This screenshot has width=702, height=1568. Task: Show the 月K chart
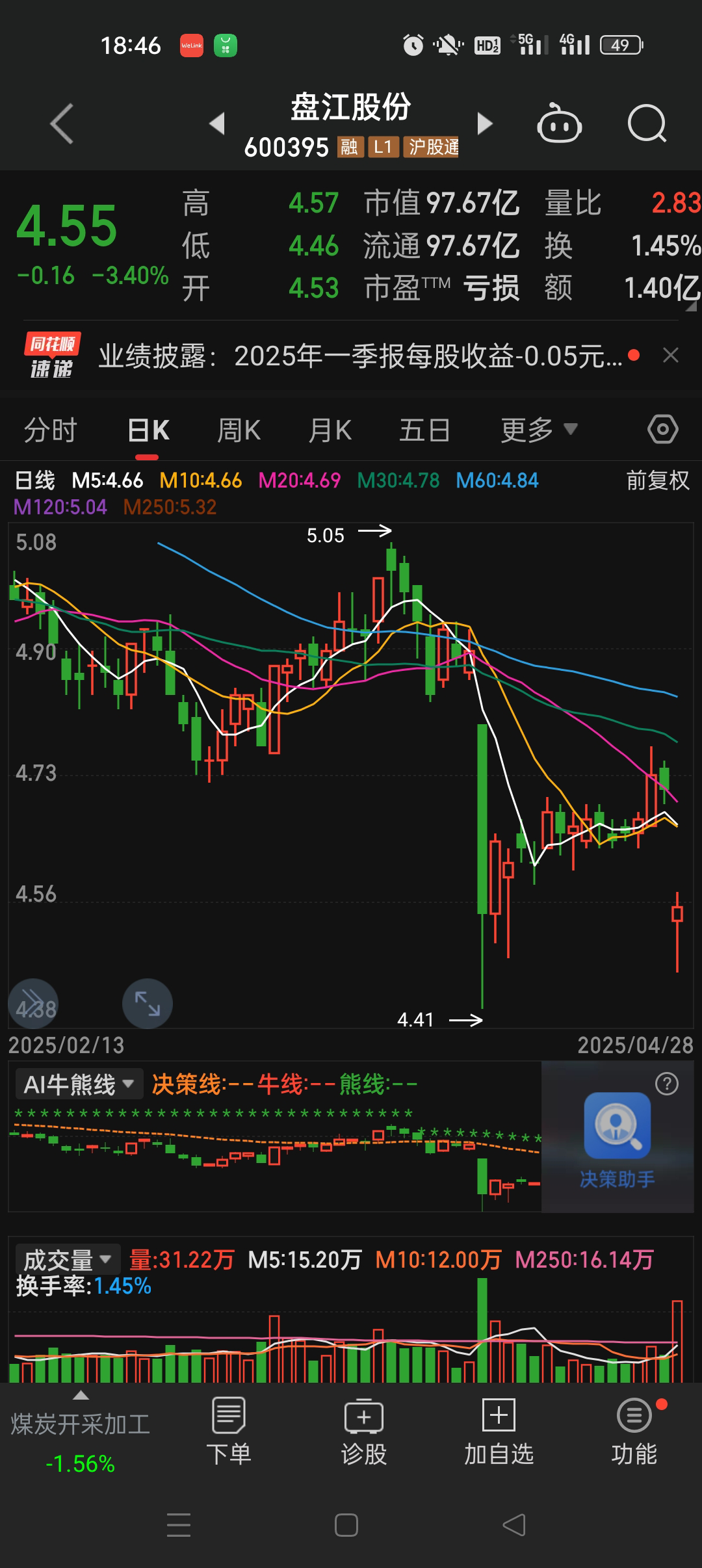tap(330, 430)
